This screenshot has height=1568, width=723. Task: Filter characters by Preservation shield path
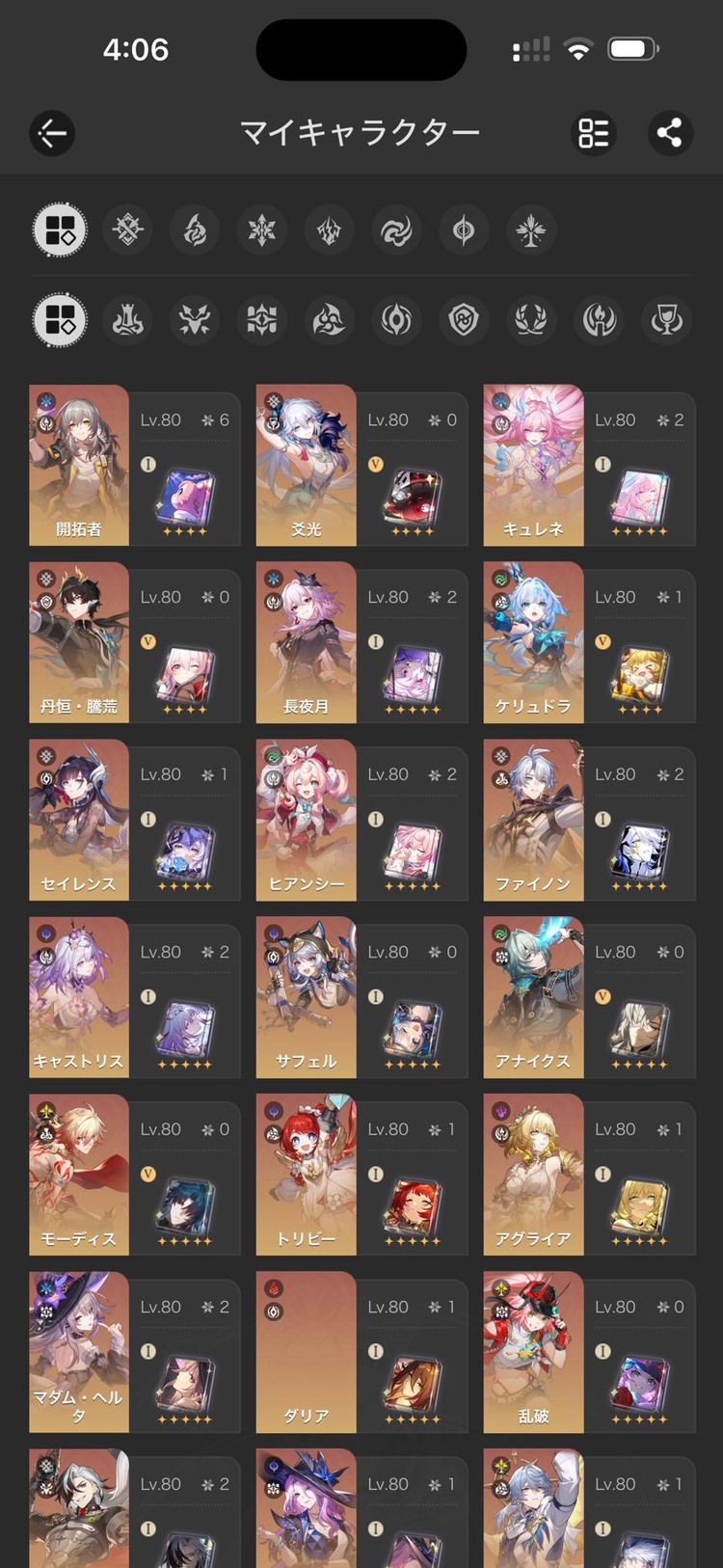click(464, 320)
